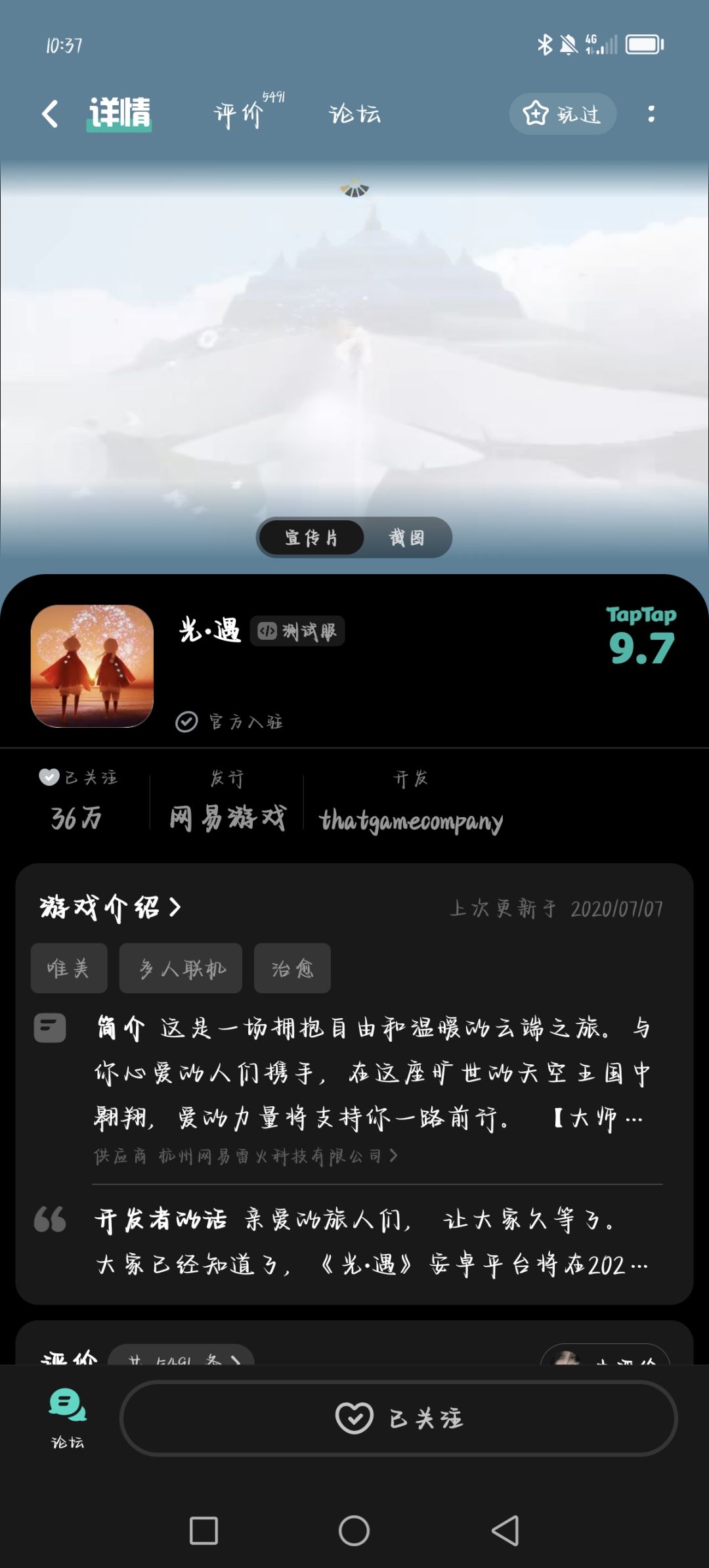Open thatgamecompany developer page
This screenshot has width=709, height=1568.
coord(411,820)
